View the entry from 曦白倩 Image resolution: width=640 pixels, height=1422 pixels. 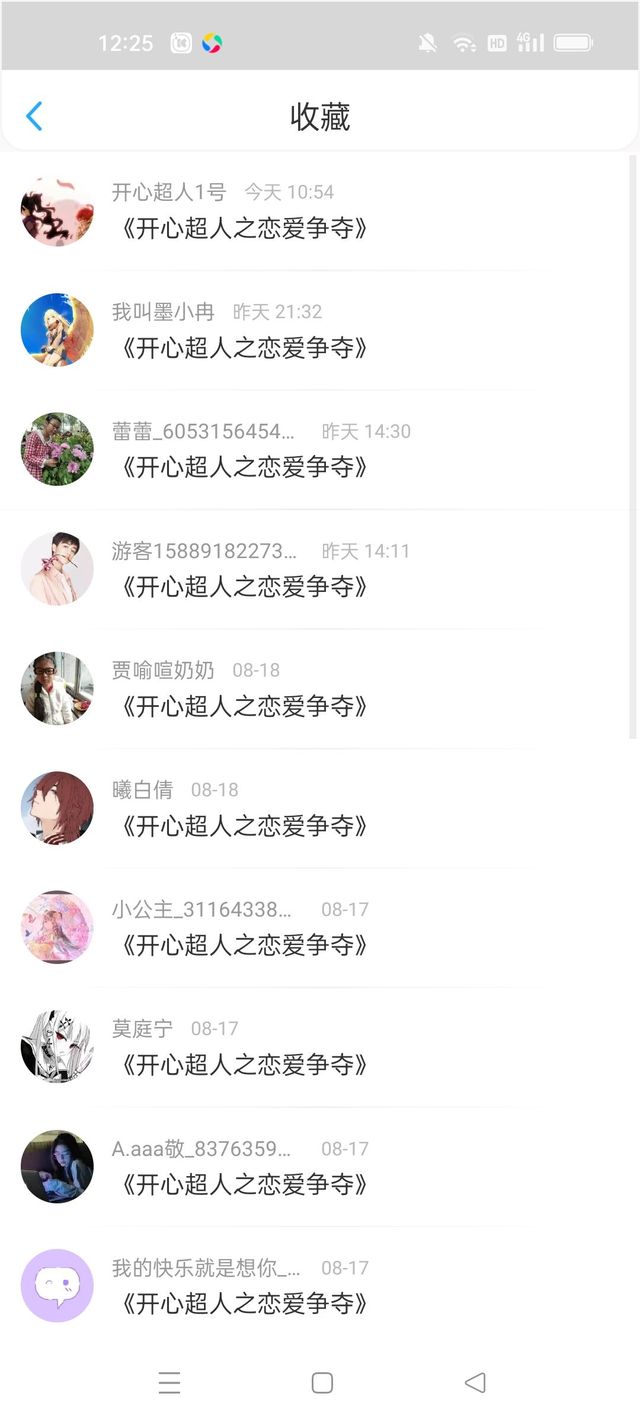[x=320, y=808]
